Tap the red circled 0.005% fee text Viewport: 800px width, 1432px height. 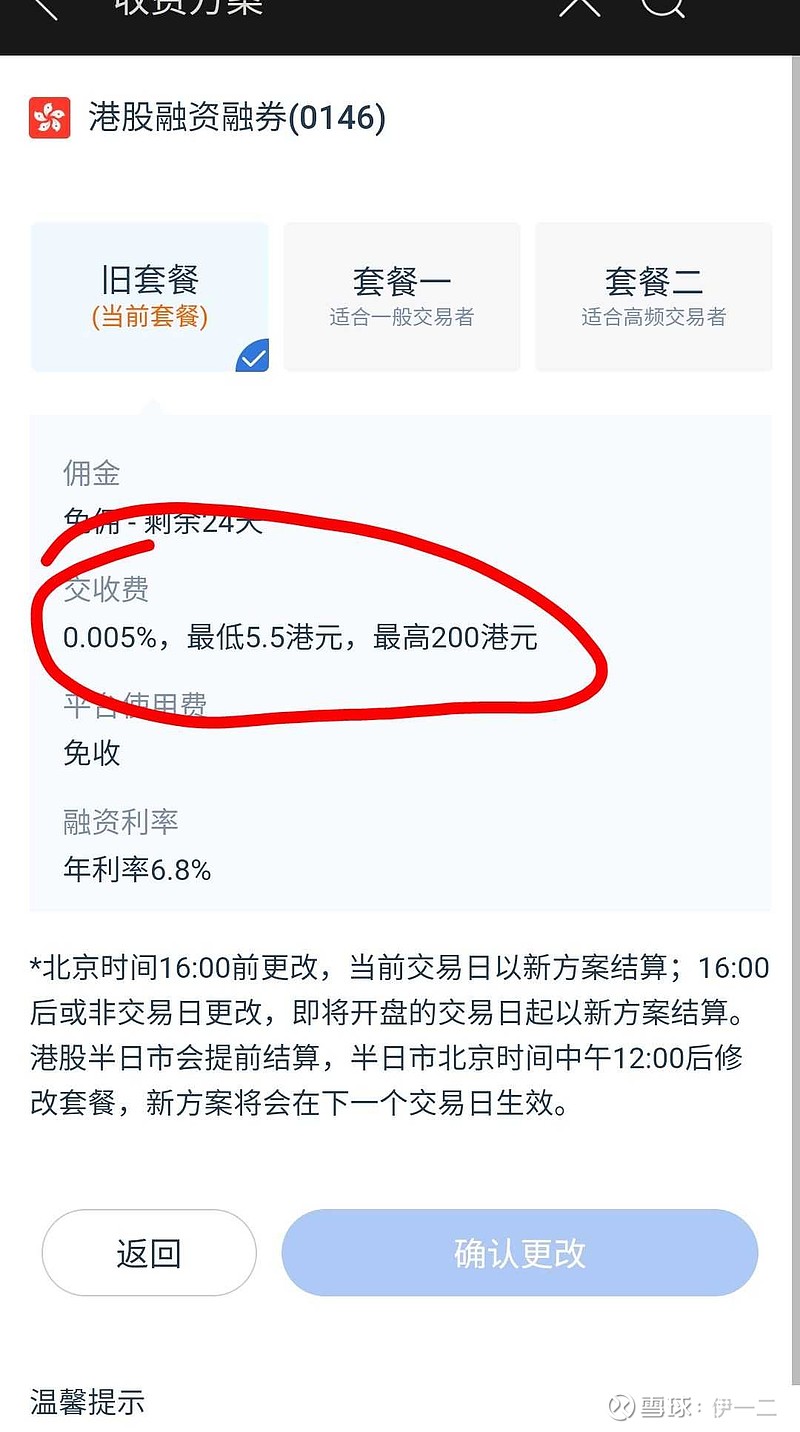pos(300,638)
